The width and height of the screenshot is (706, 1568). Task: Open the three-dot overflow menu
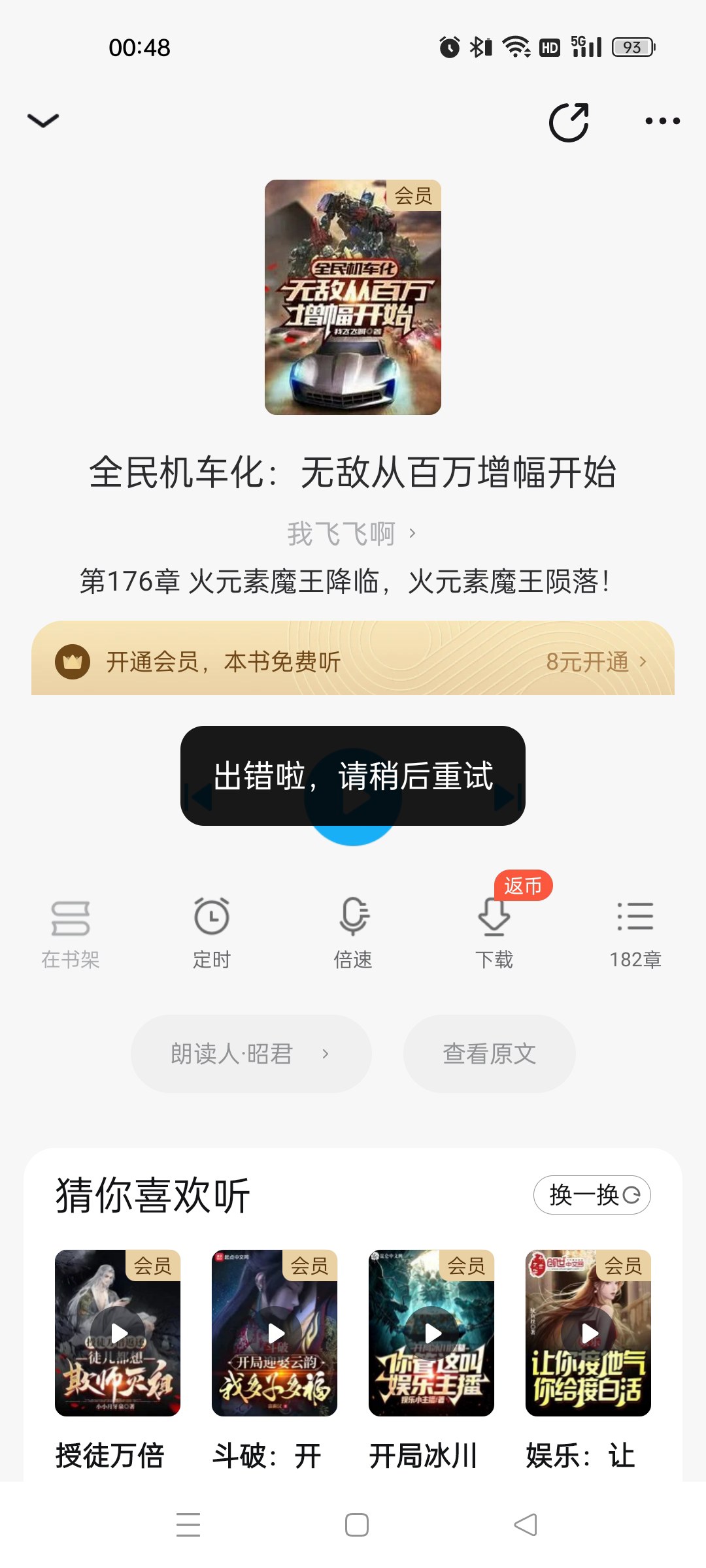pyautogui.click(x=662, y=121)
